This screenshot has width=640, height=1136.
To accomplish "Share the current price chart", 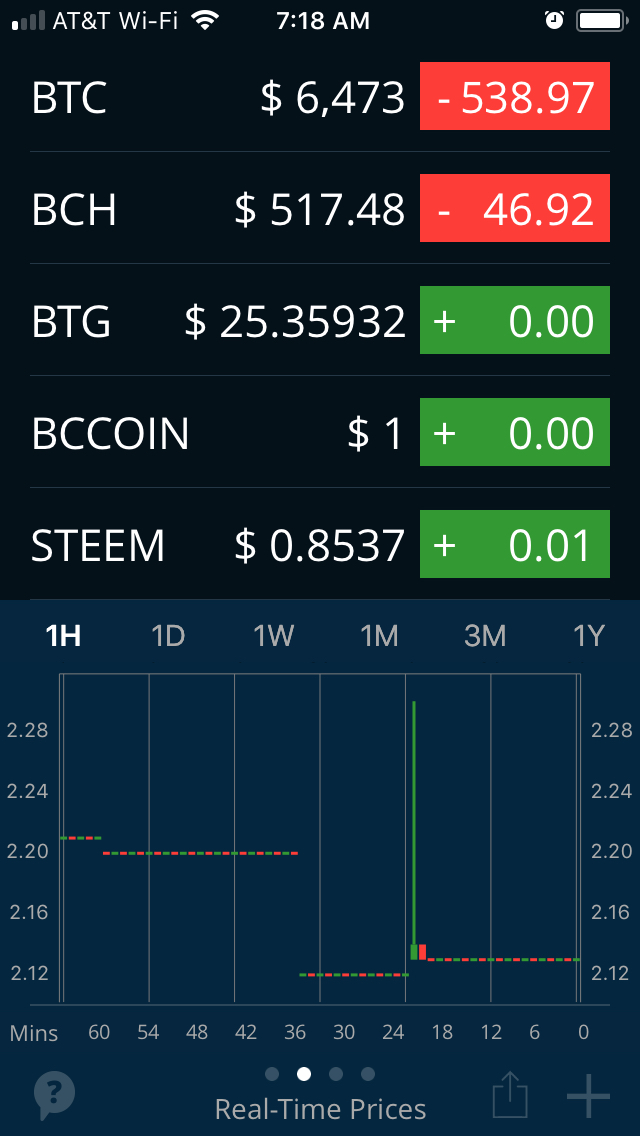I will (510, 1096).
